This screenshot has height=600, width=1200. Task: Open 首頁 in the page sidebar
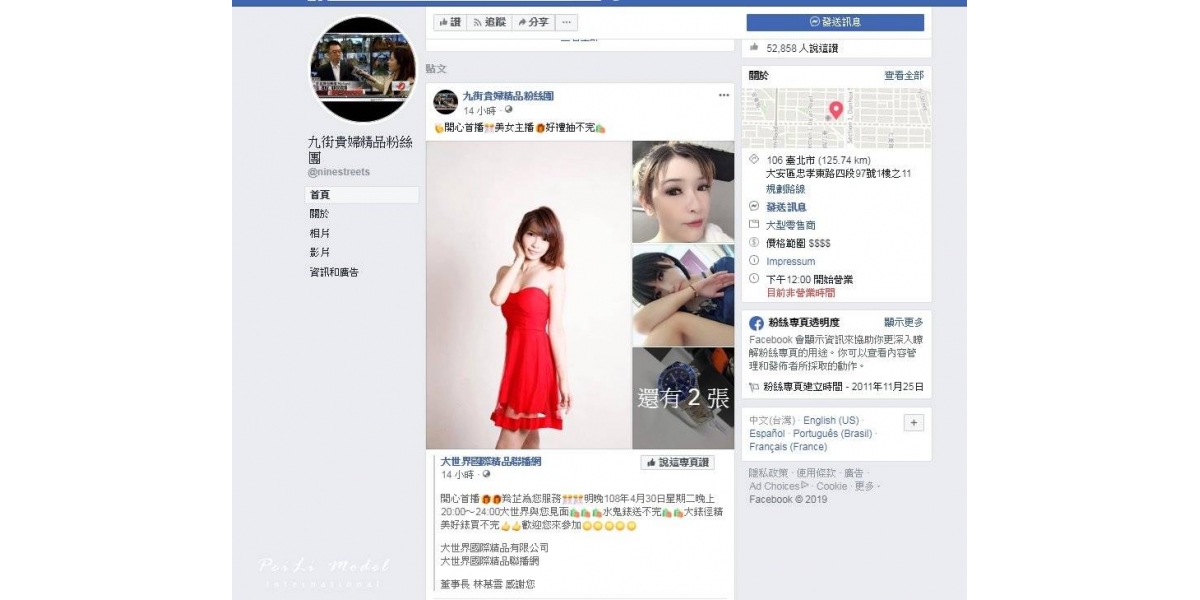(319, 195)
